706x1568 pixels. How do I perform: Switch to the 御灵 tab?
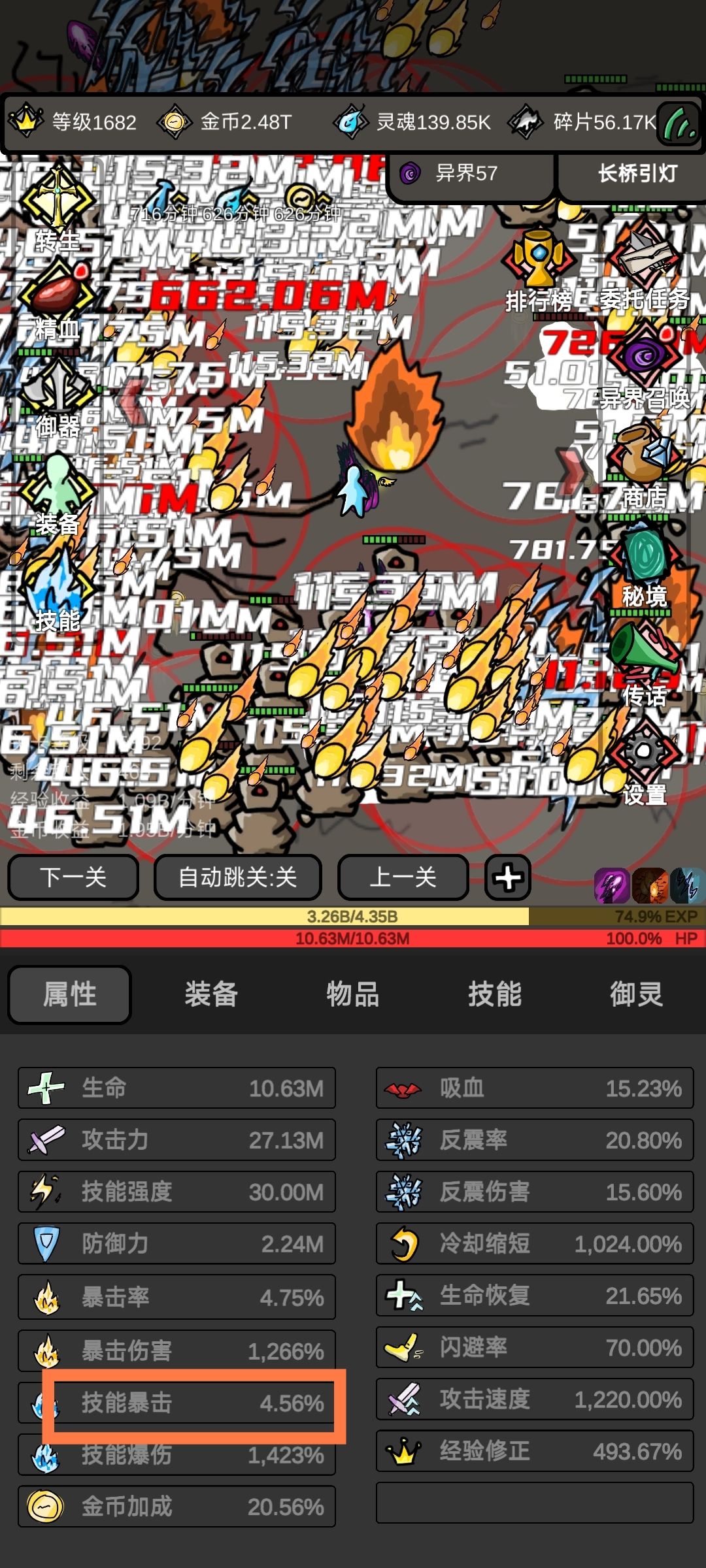636,994
